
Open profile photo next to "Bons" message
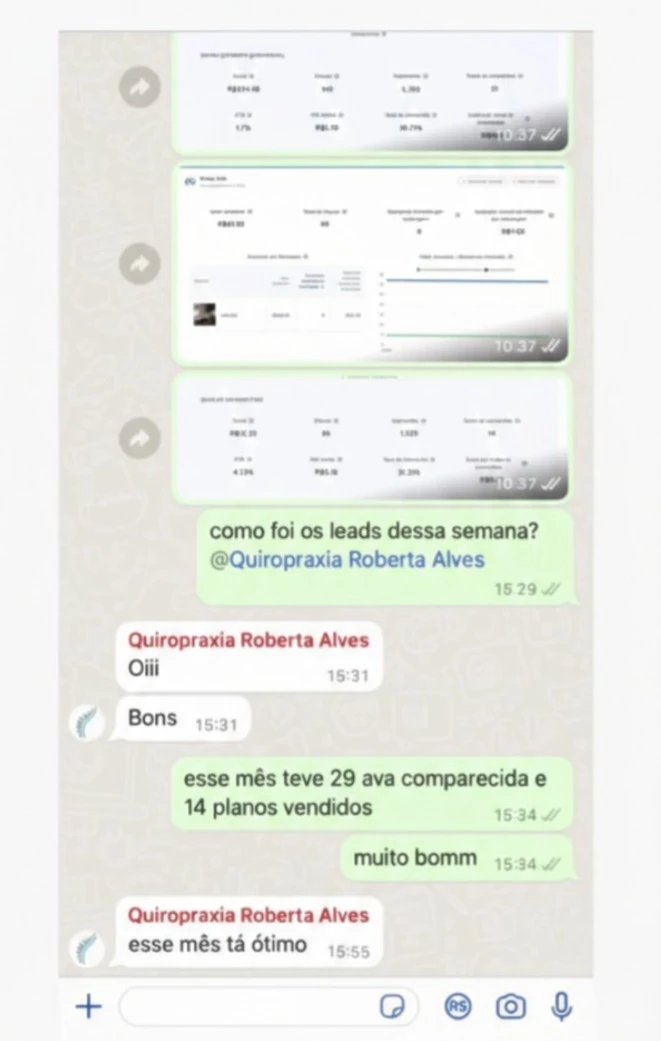point(88,722)
